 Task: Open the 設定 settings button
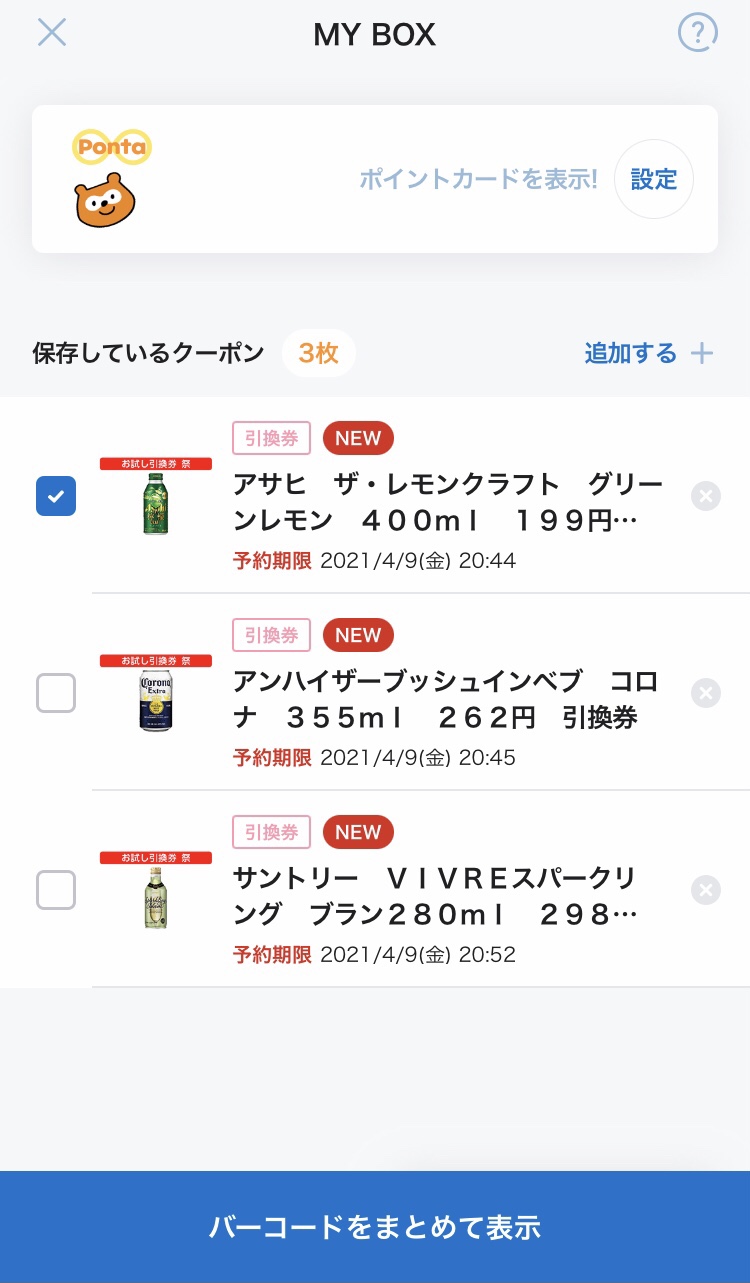point(653,178)
